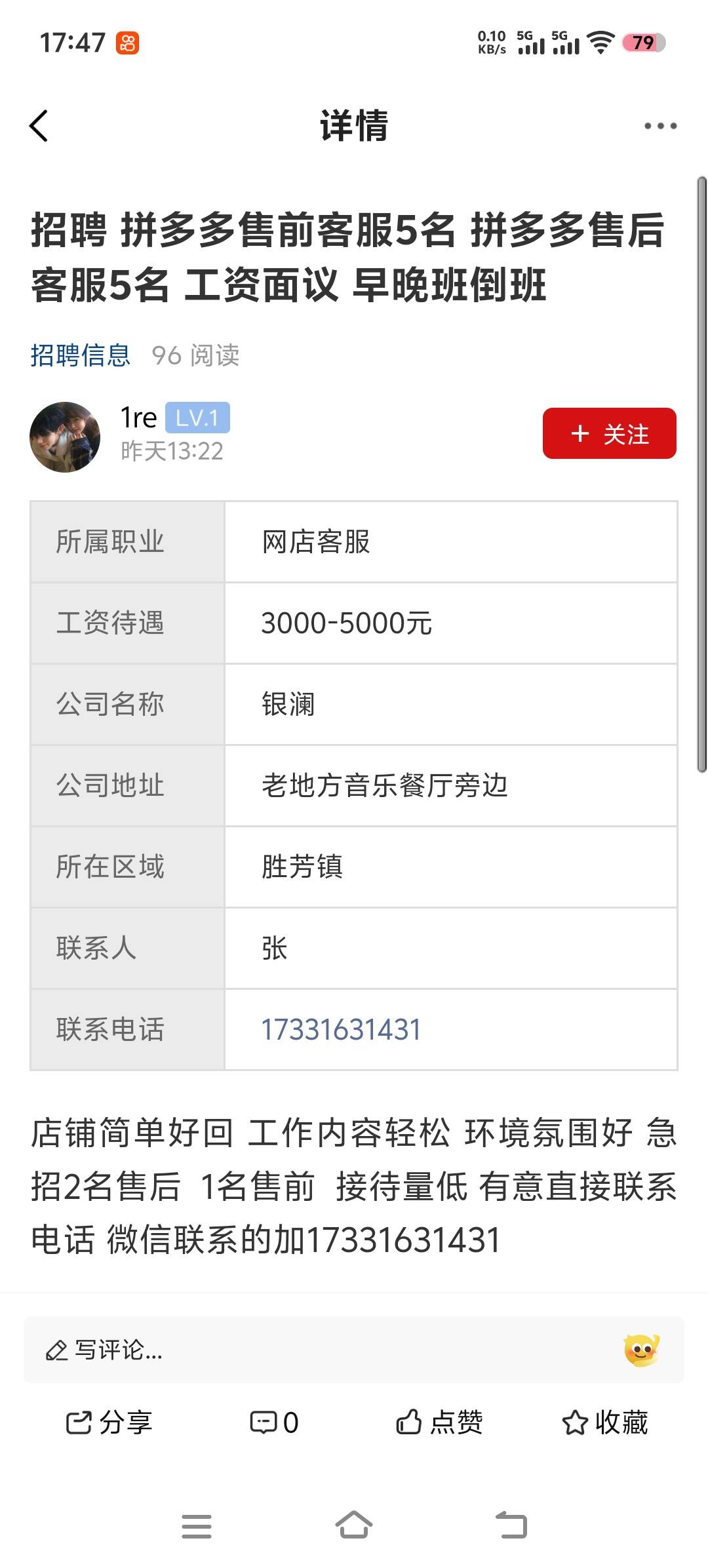Image resolution: width=708 pixels, height=1568 pixels.
Task: Like this post with 点赞
Action: point(440,1422)
